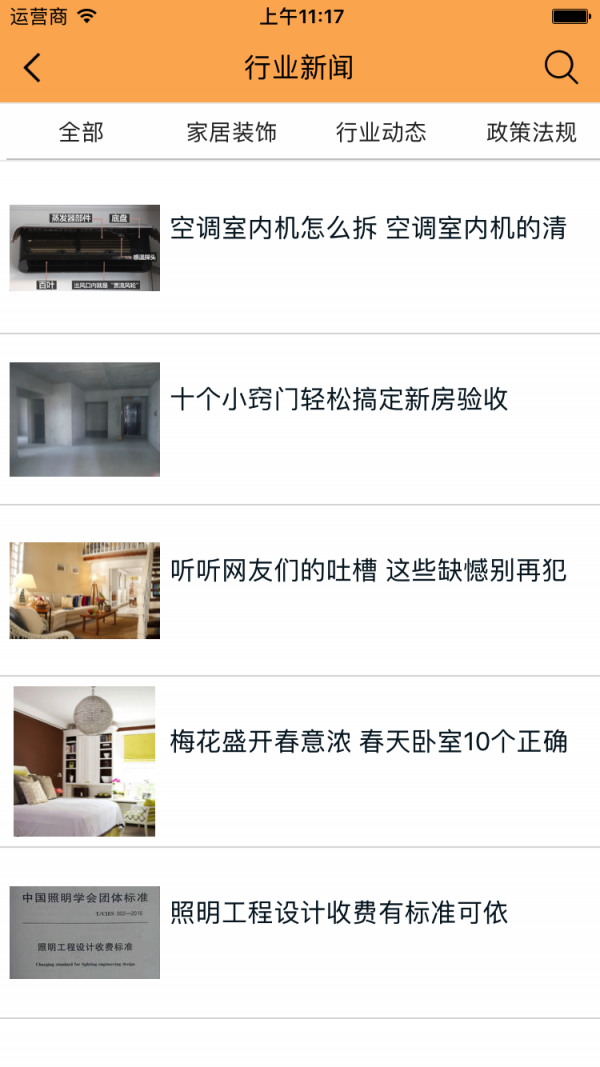The image size is (600, 1067).
Task: Show the 政策法规 tab
Action: click(531, 132)
